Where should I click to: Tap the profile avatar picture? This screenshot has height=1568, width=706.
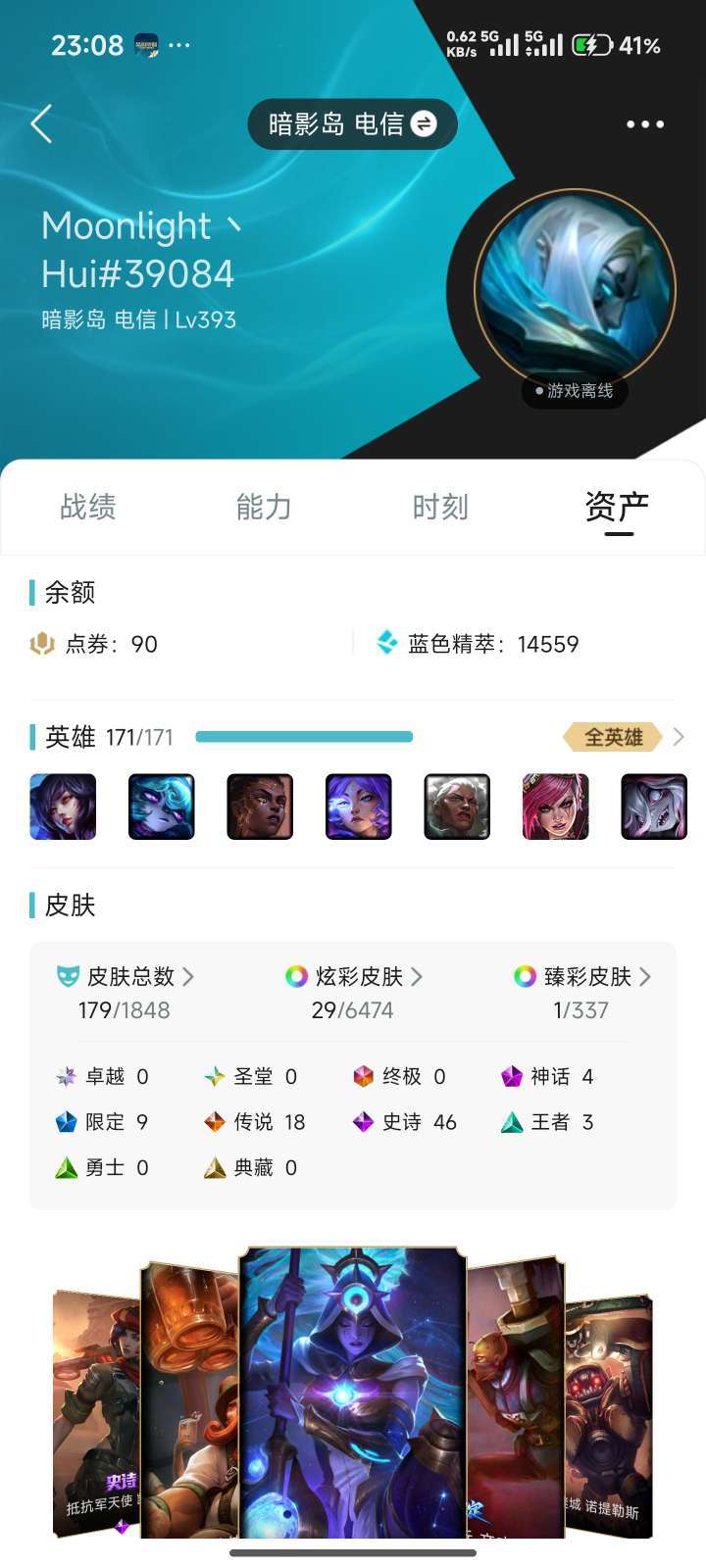point(575,288)
